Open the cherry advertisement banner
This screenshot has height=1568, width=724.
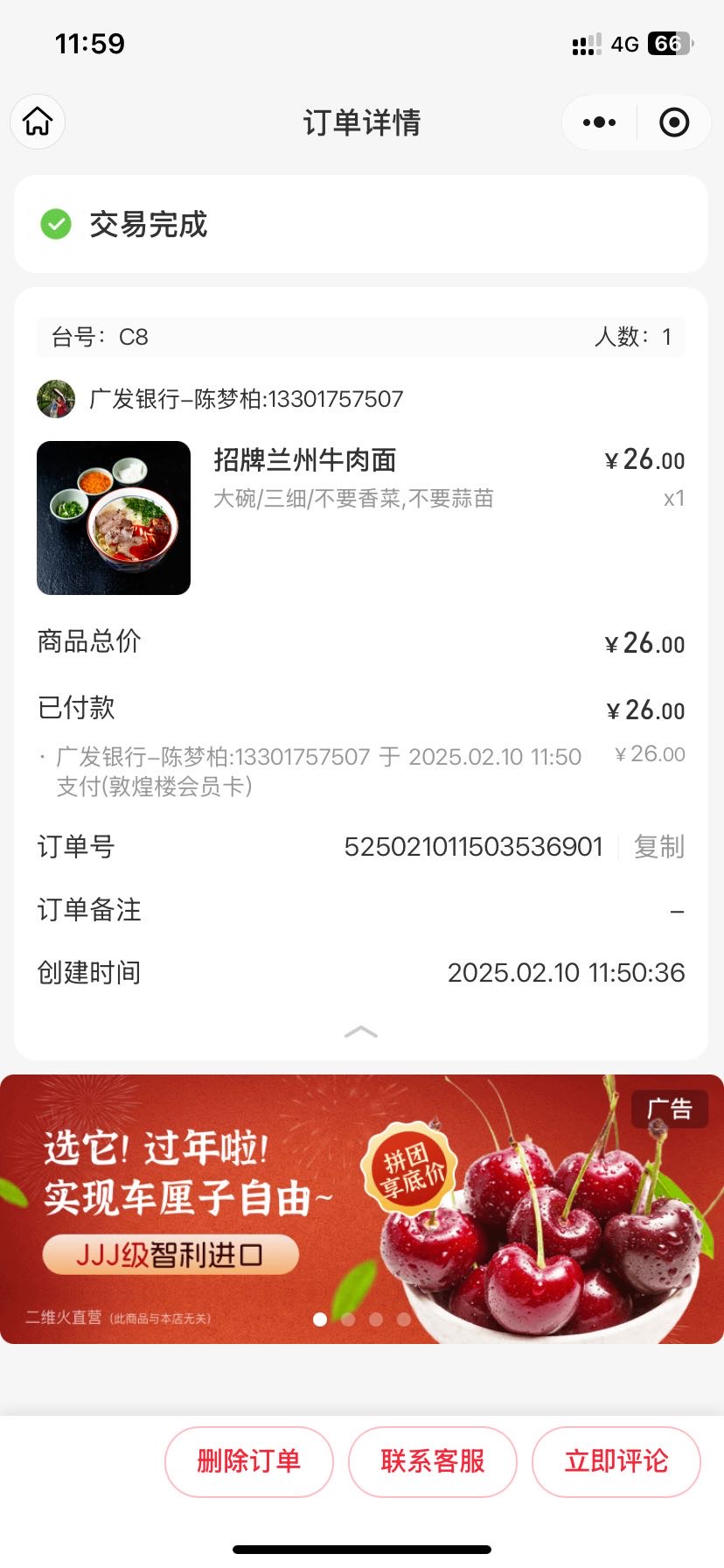point(362,1209)
